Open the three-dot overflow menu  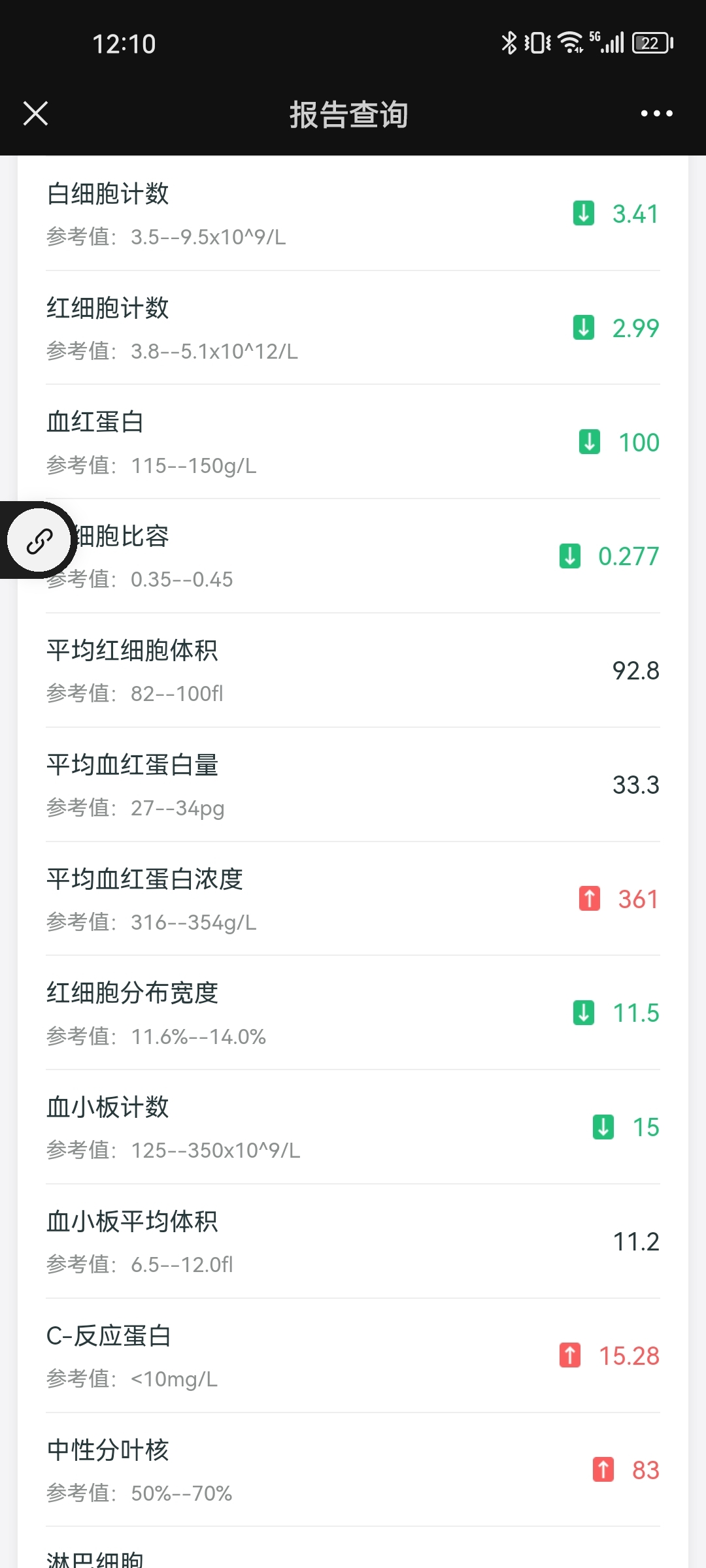click(x=656, y=114)
